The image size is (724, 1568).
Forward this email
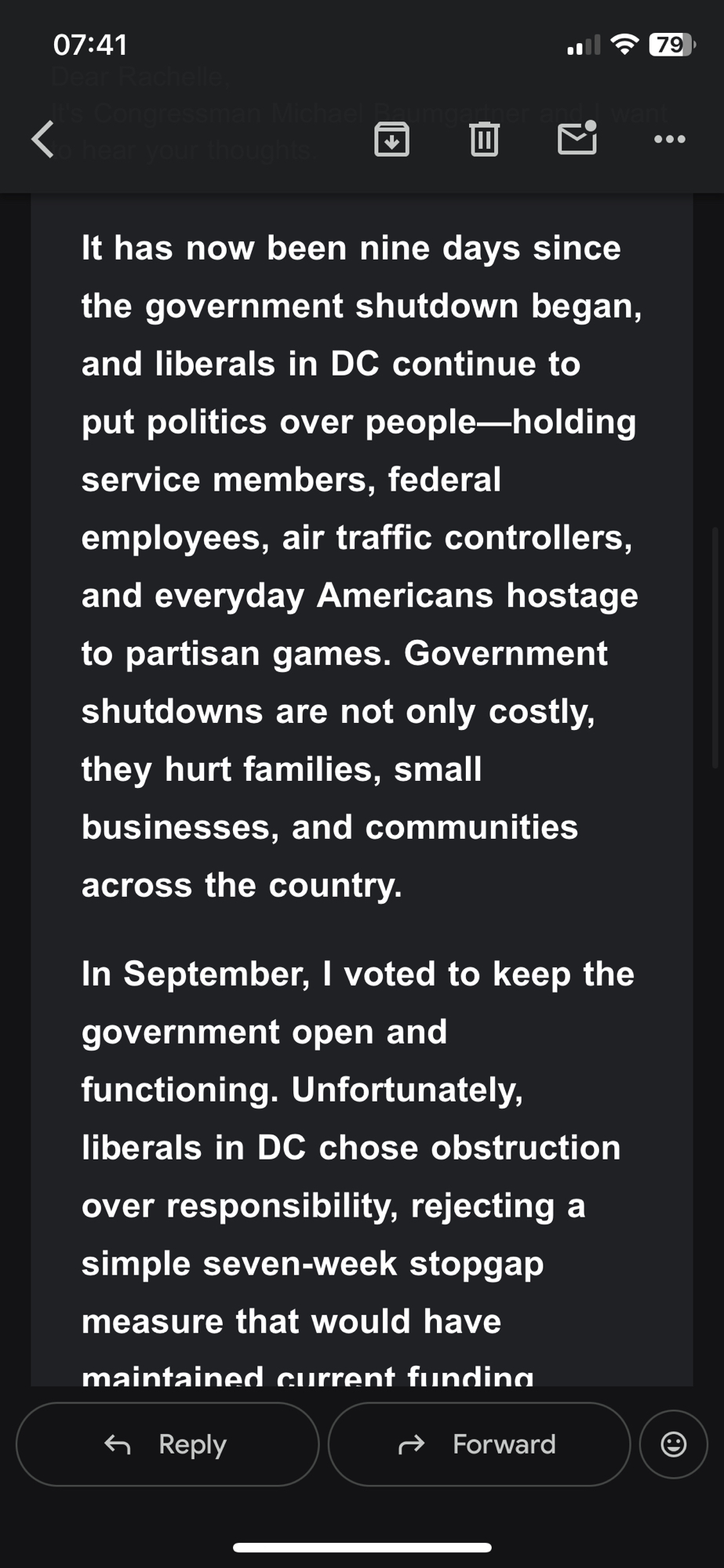coord(478,1444)
